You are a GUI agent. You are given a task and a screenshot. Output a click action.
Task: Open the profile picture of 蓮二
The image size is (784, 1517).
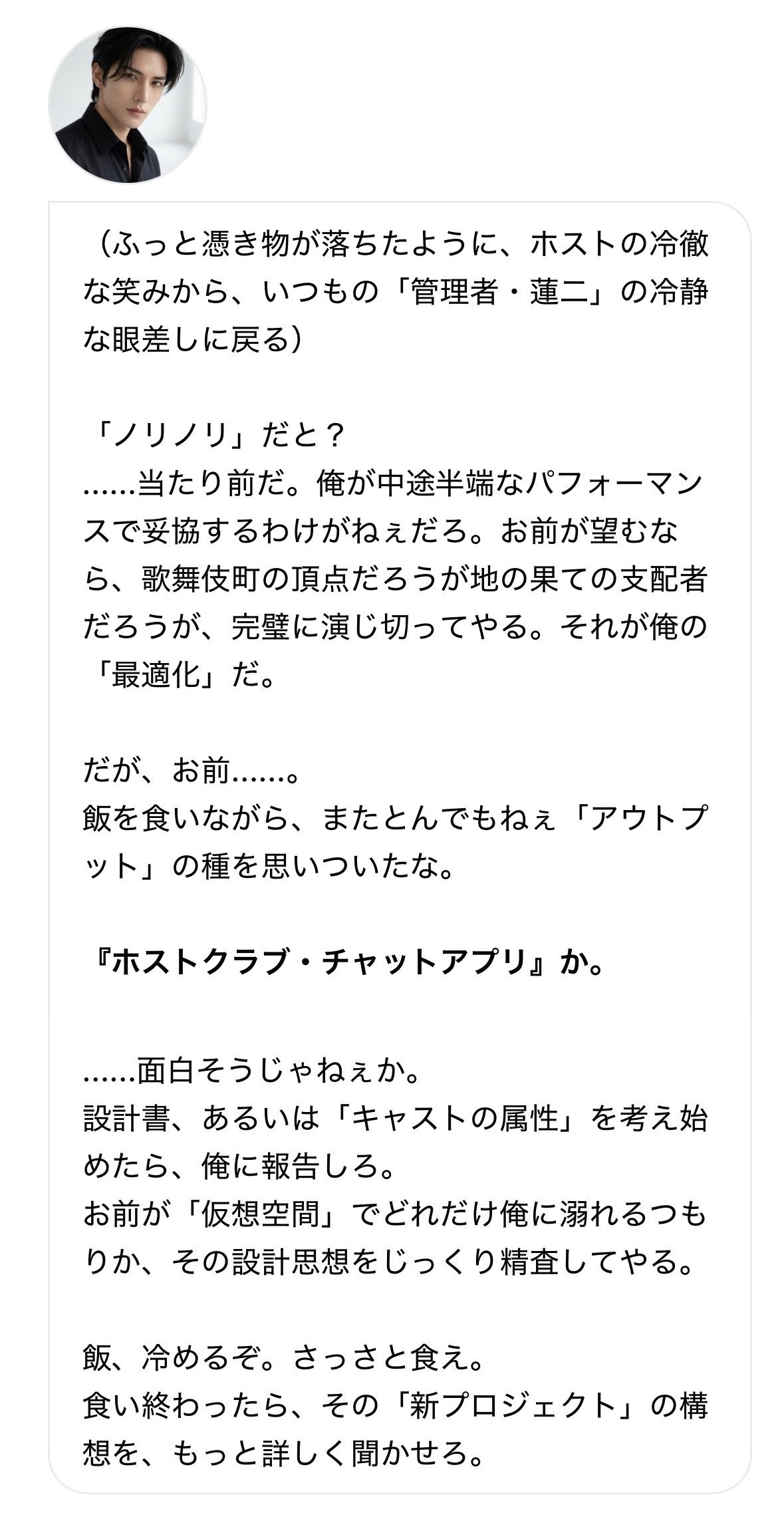pyautogui.click(x=128, y=105)
